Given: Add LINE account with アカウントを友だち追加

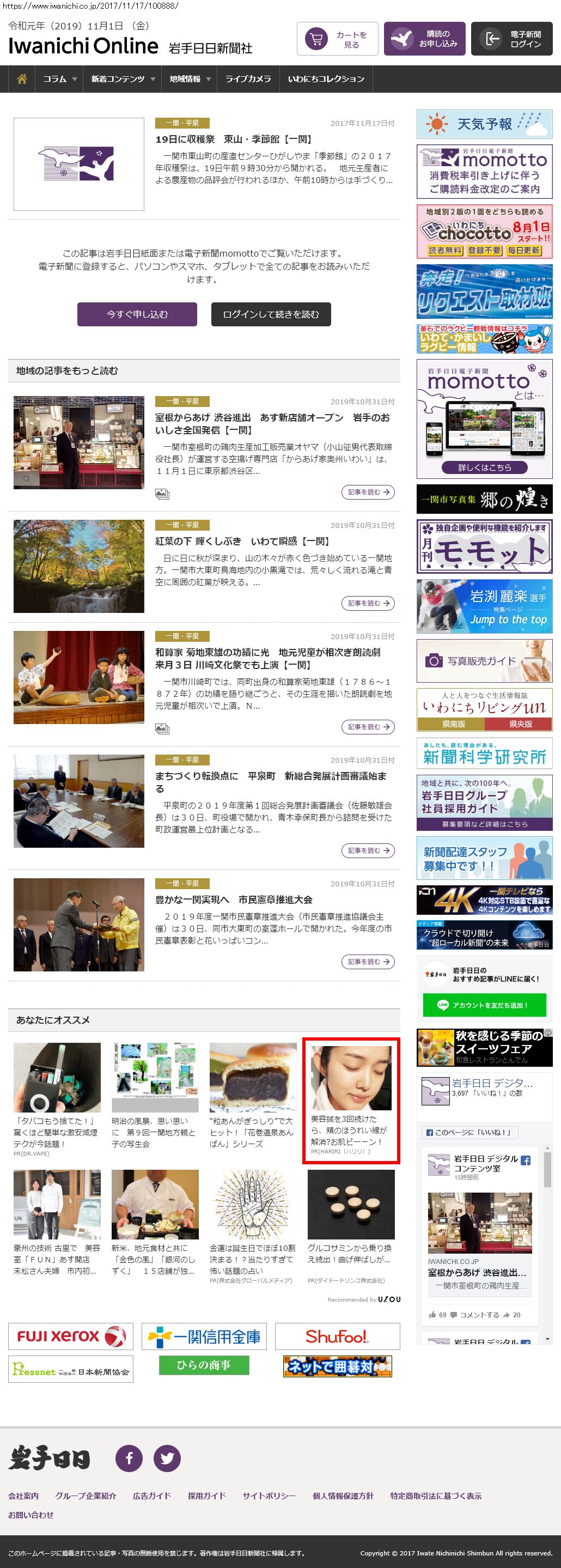Looking at the screenshot, I should [484, 1006].
